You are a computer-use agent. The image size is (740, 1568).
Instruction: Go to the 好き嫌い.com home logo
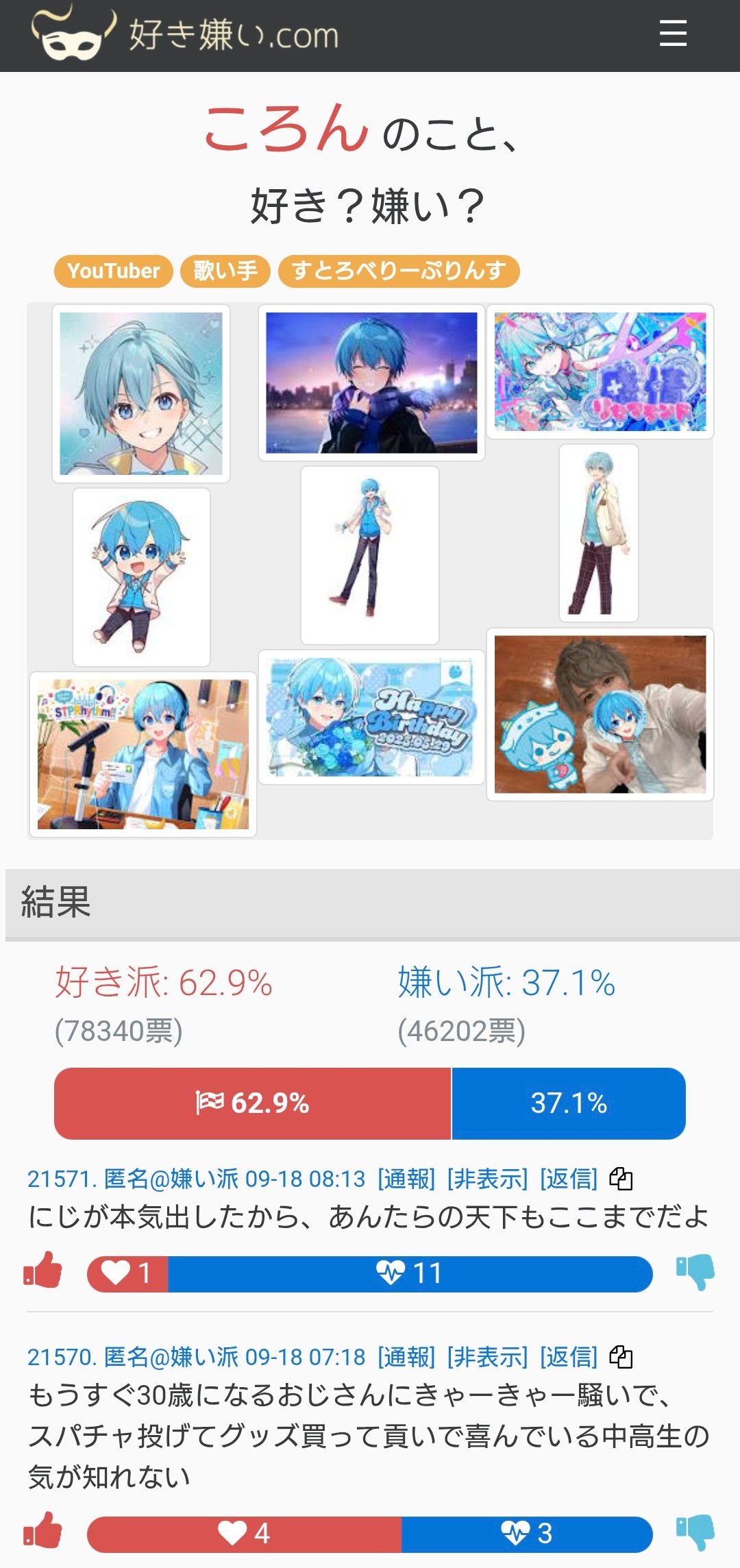pyautogui.click(x=185, y=34)
